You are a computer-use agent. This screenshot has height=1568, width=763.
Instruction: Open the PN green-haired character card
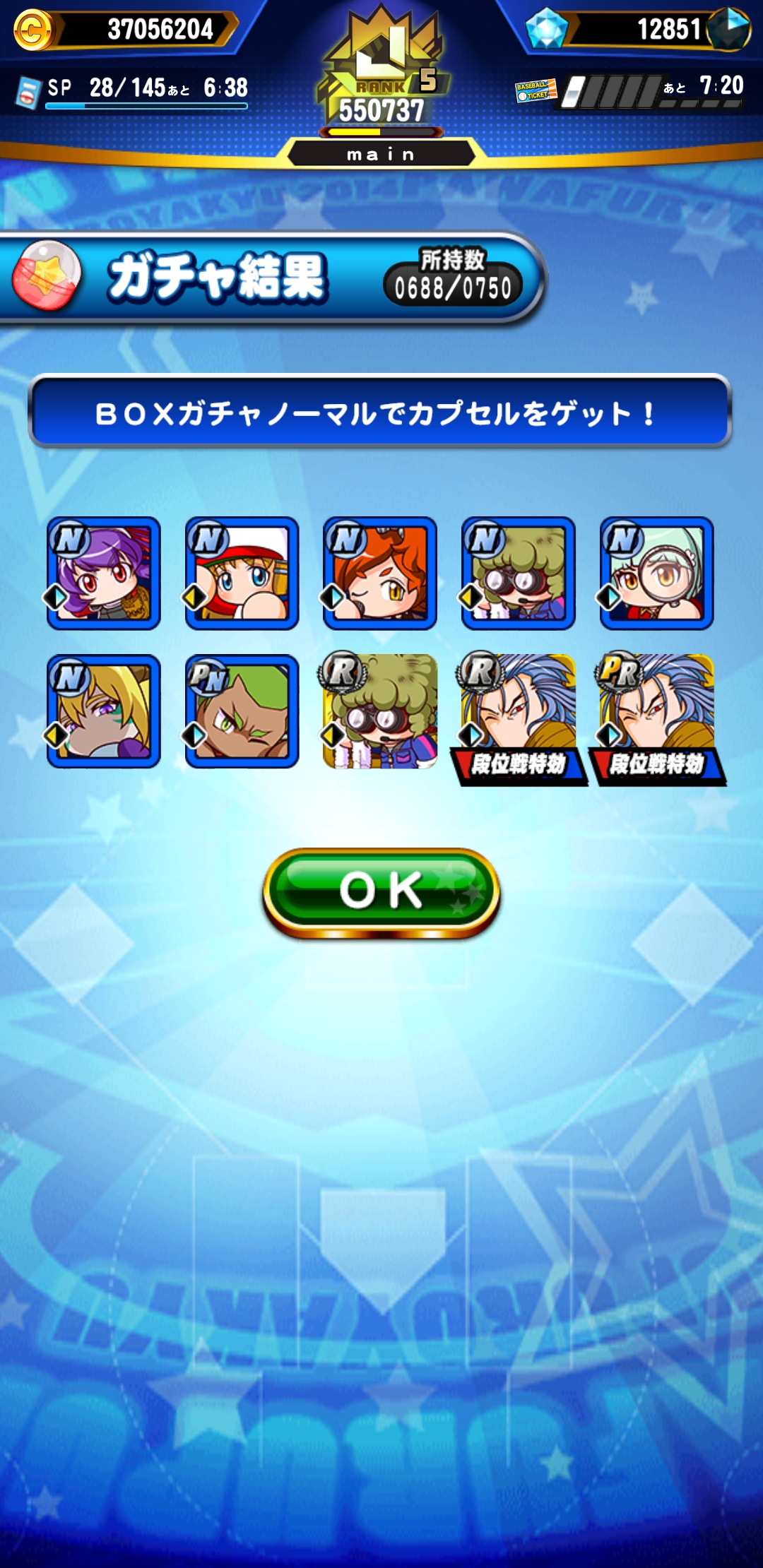[x=242, y=711]
